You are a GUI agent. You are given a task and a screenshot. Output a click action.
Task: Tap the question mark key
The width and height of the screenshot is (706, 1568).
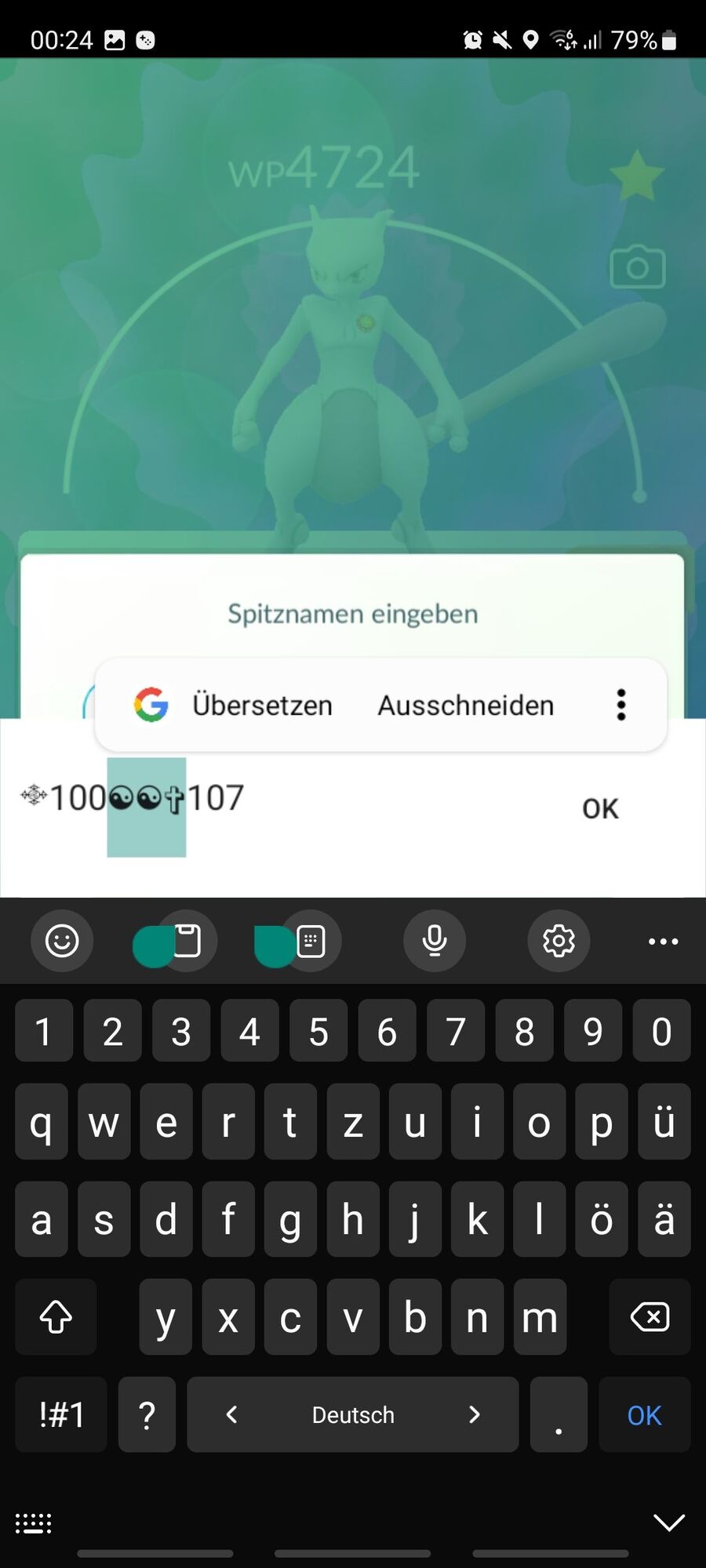pos(147,1414)
